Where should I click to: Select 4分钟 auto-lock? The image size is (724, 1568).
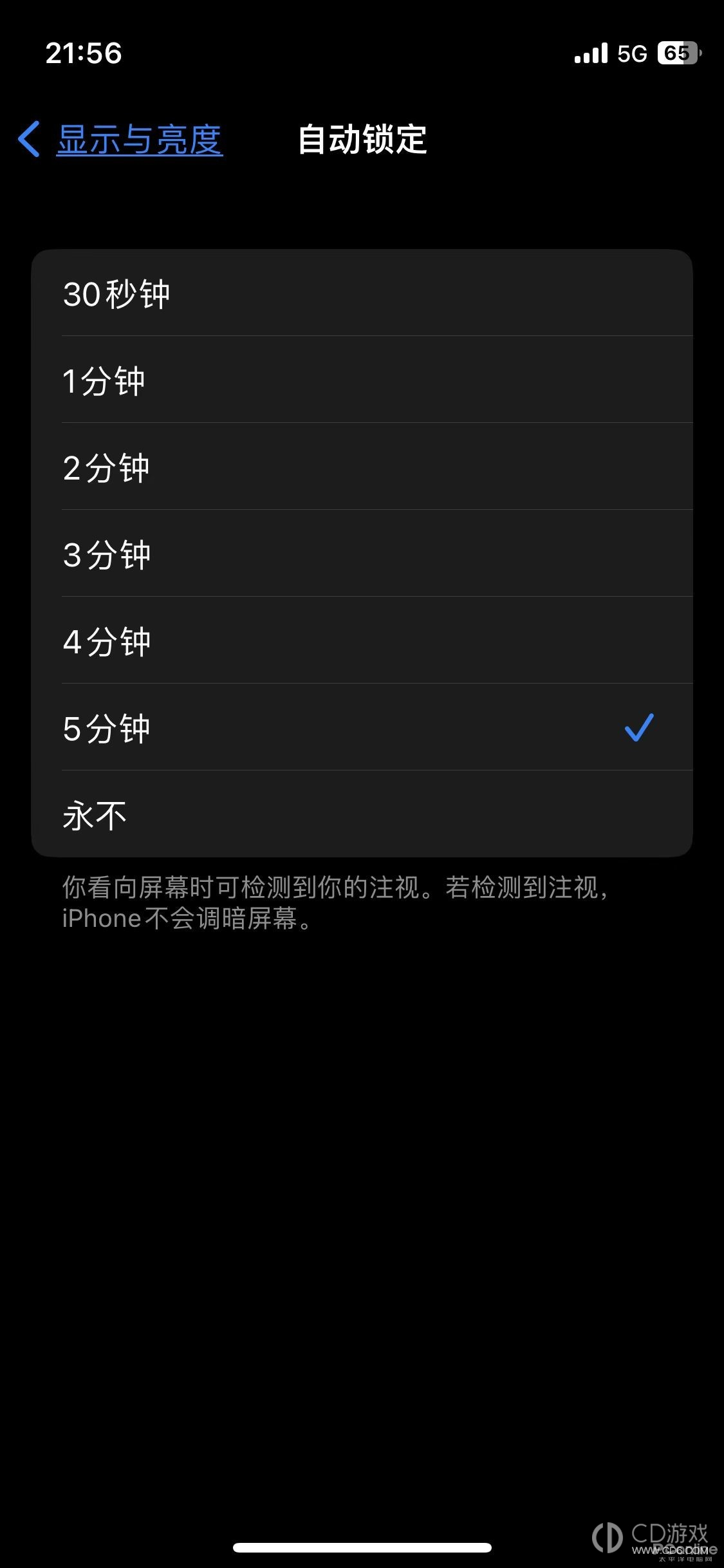click(x=362, y=640)
